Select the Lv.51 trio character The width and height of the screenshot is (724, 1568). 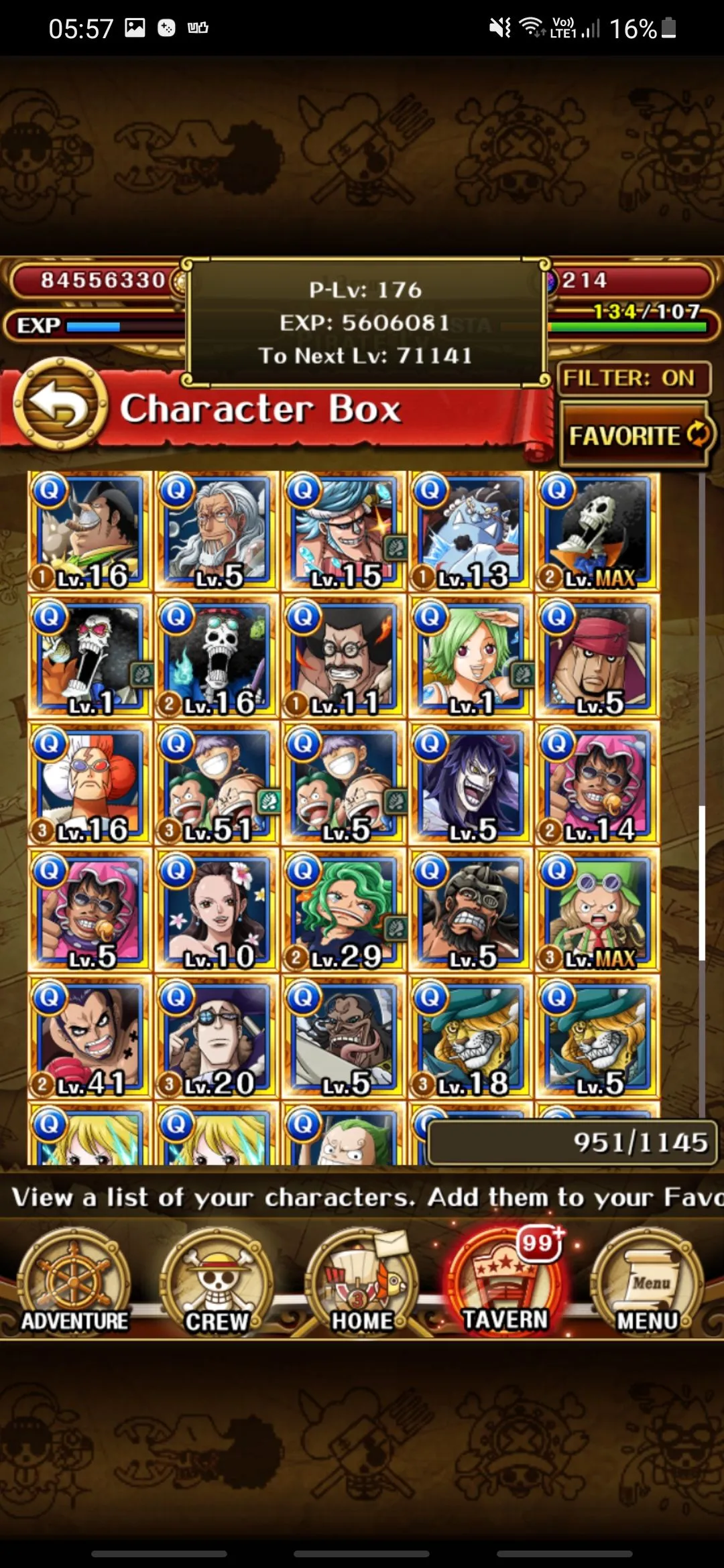pos(217,784)
